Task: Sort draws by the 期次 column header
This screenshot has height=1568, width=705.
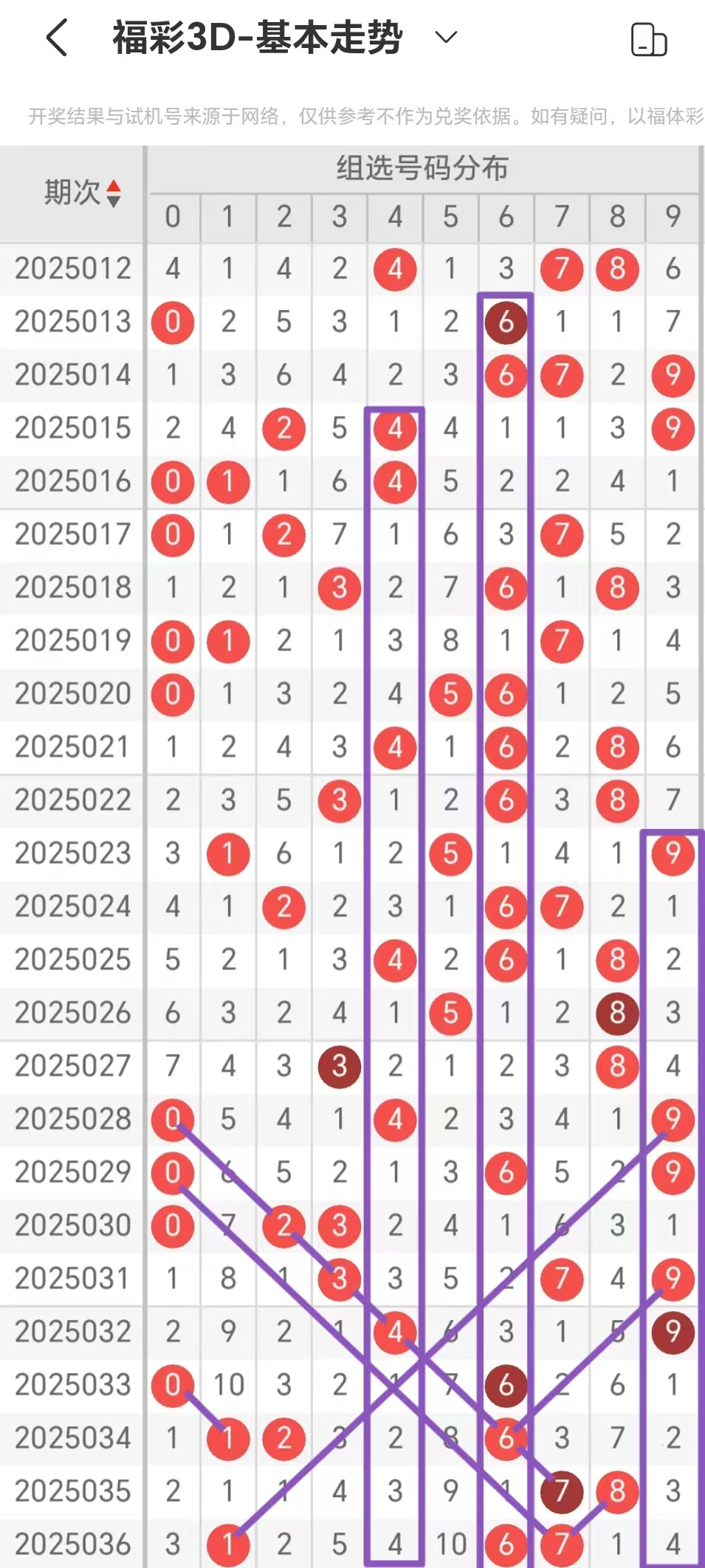Action: click(82, 193)
